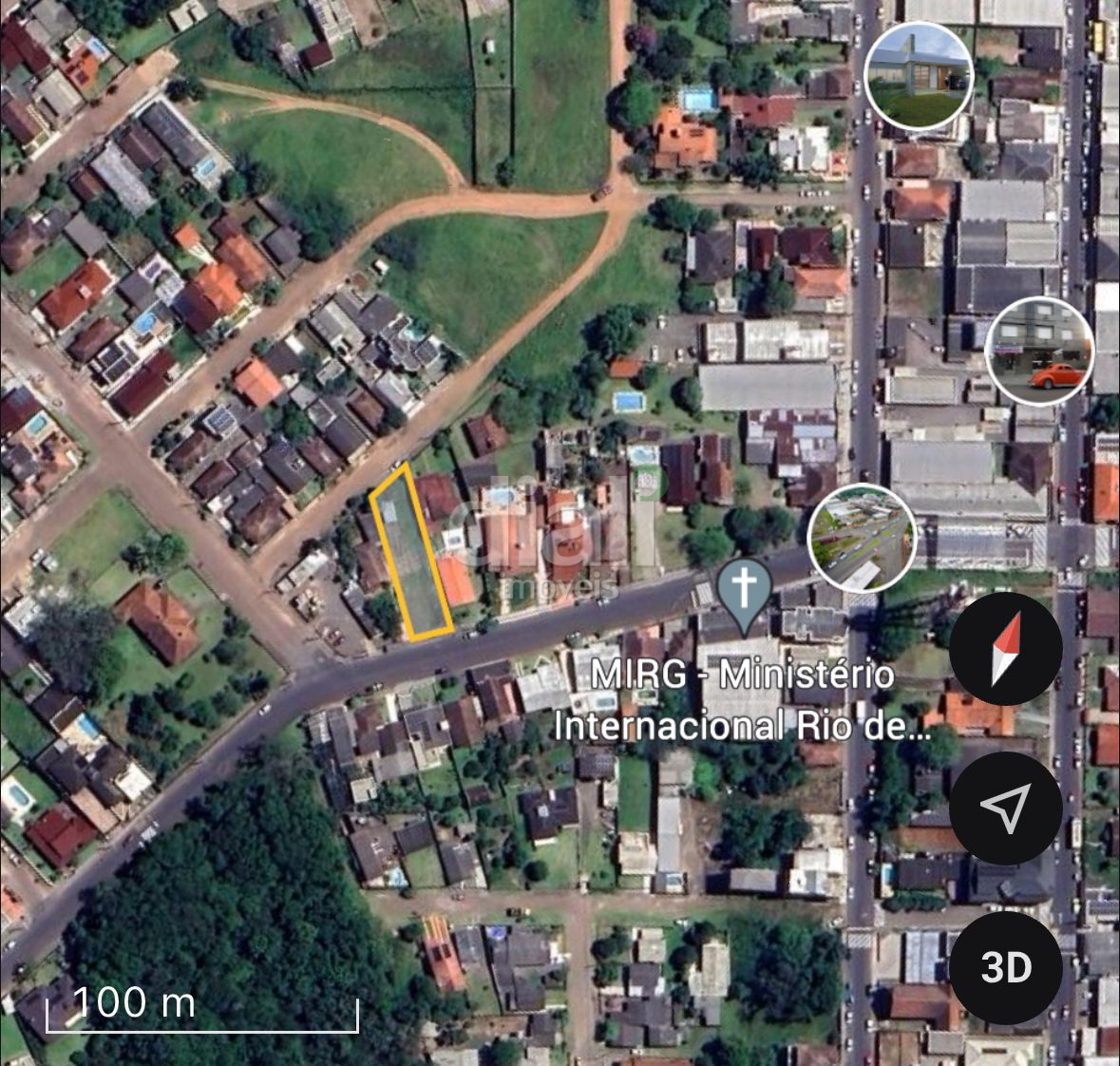Viewport: 1120px width, 1066px height.
Task: Open the house photo bubble
Action: (918, 76)
